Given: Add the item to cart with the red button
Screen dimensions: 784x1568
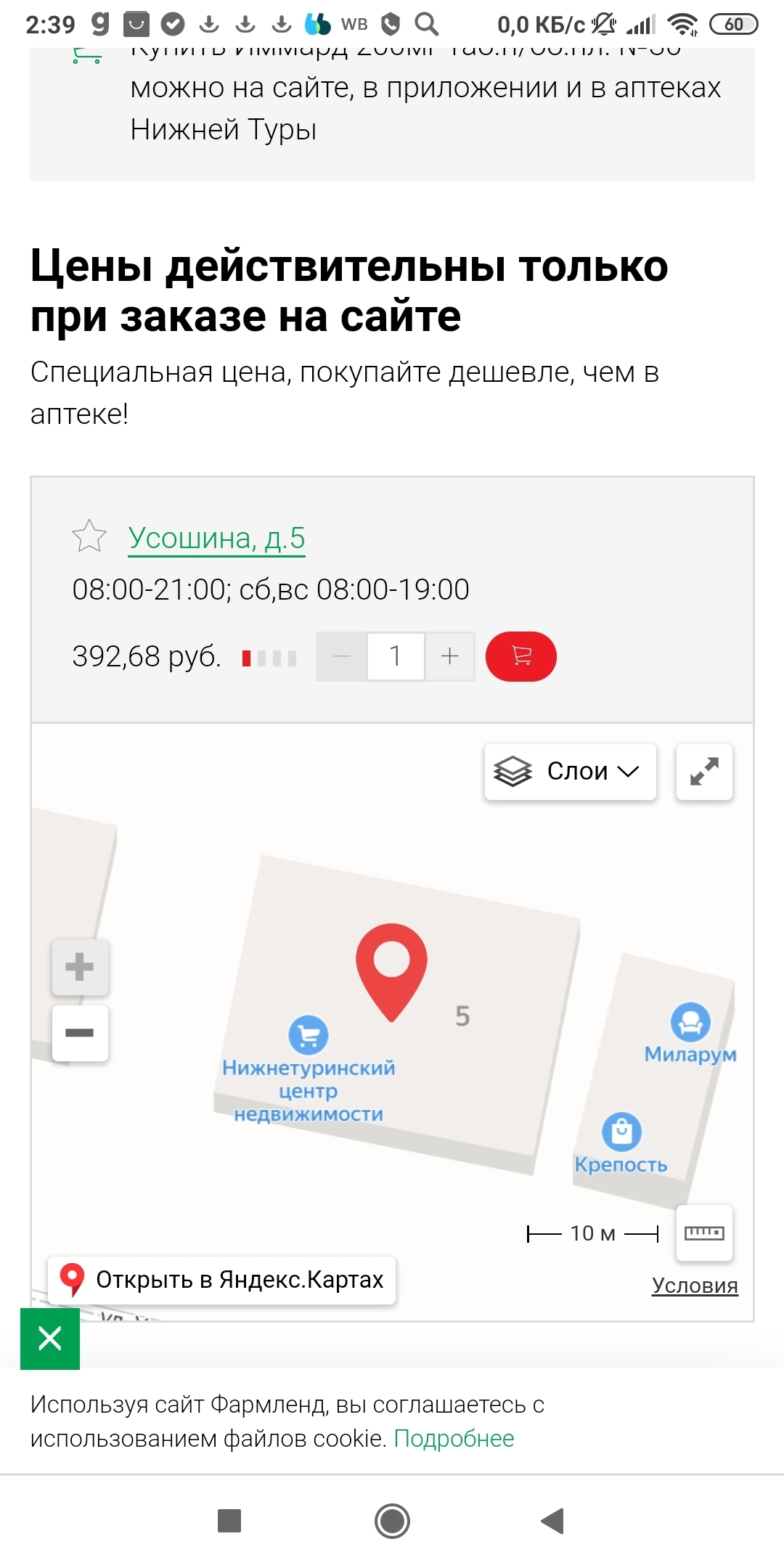Looking at the screenshot, I should pyautogui.click(x=521, y=656).
